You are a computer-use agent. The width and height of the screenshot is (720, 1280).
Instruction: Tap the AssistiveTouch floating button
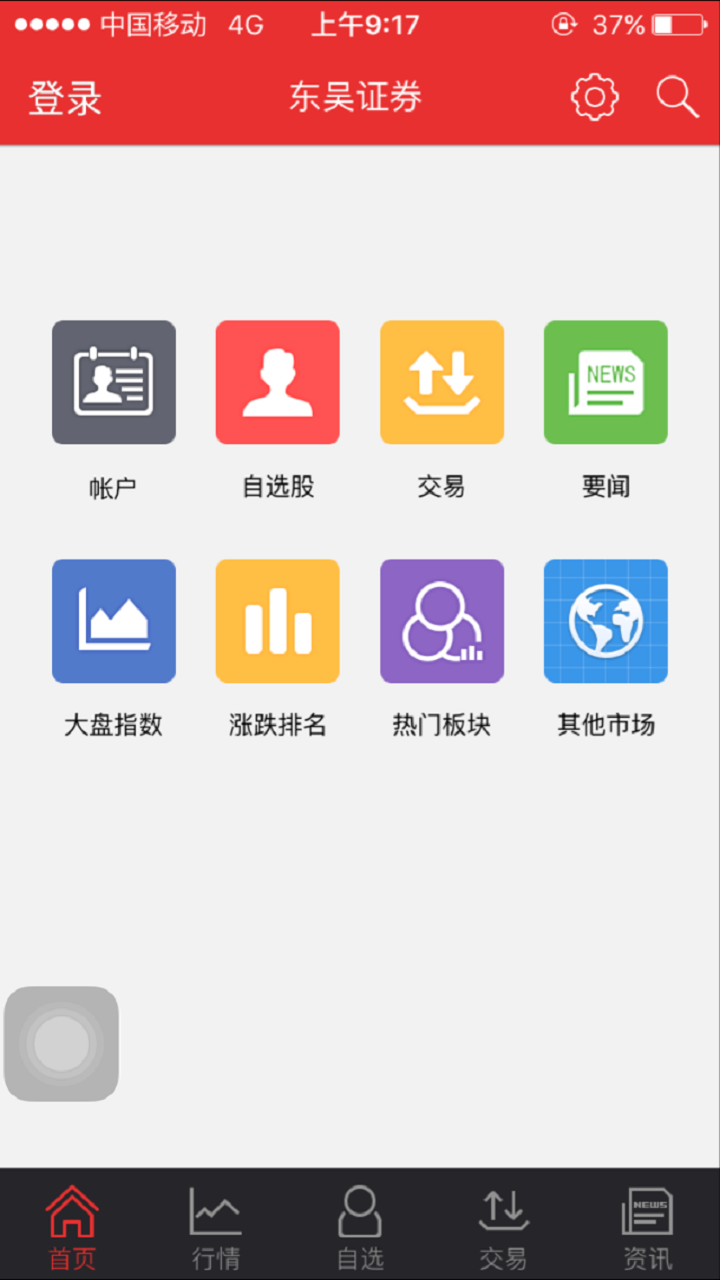point(61,1043)
